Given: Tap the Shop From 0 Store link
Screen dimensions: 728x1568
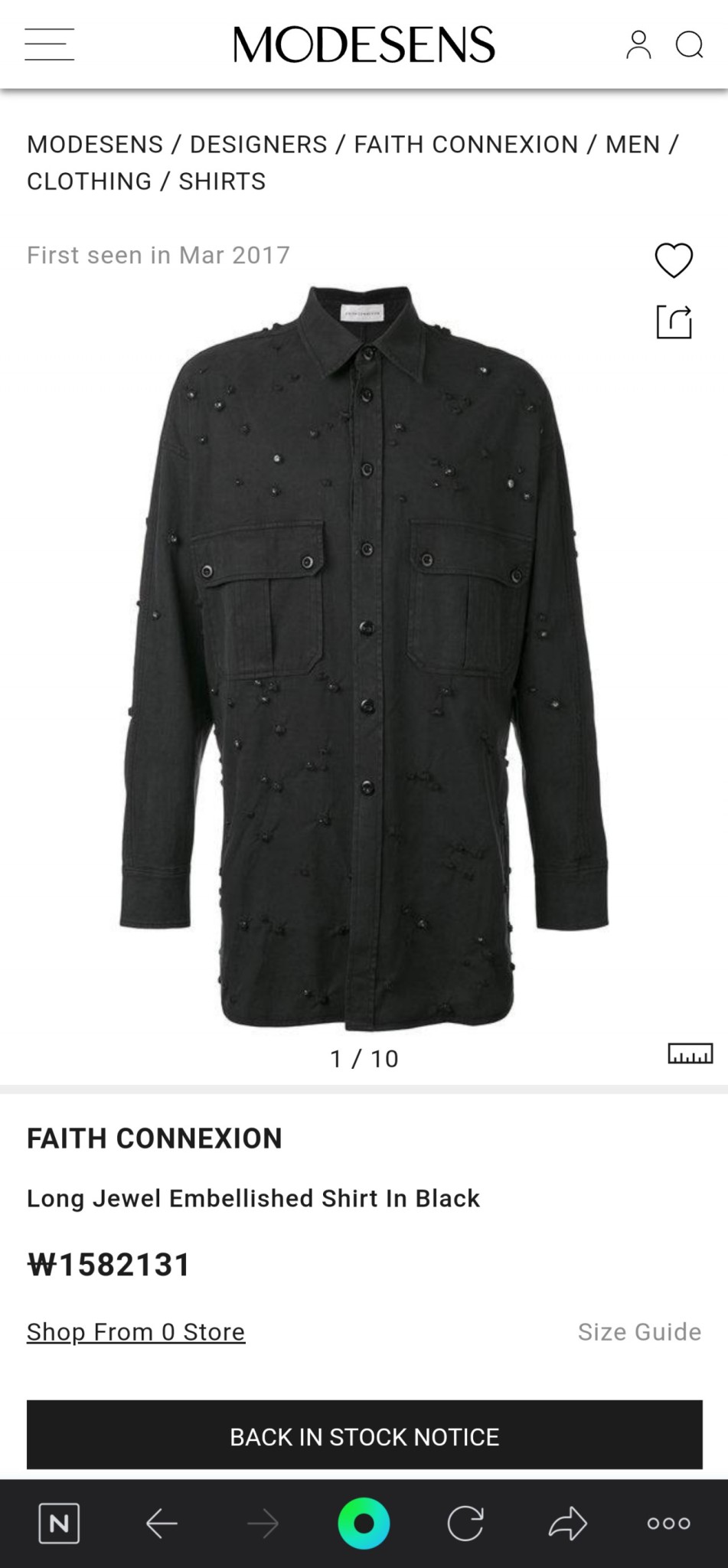Looking at the screenshot, I should coord(135,1332).
